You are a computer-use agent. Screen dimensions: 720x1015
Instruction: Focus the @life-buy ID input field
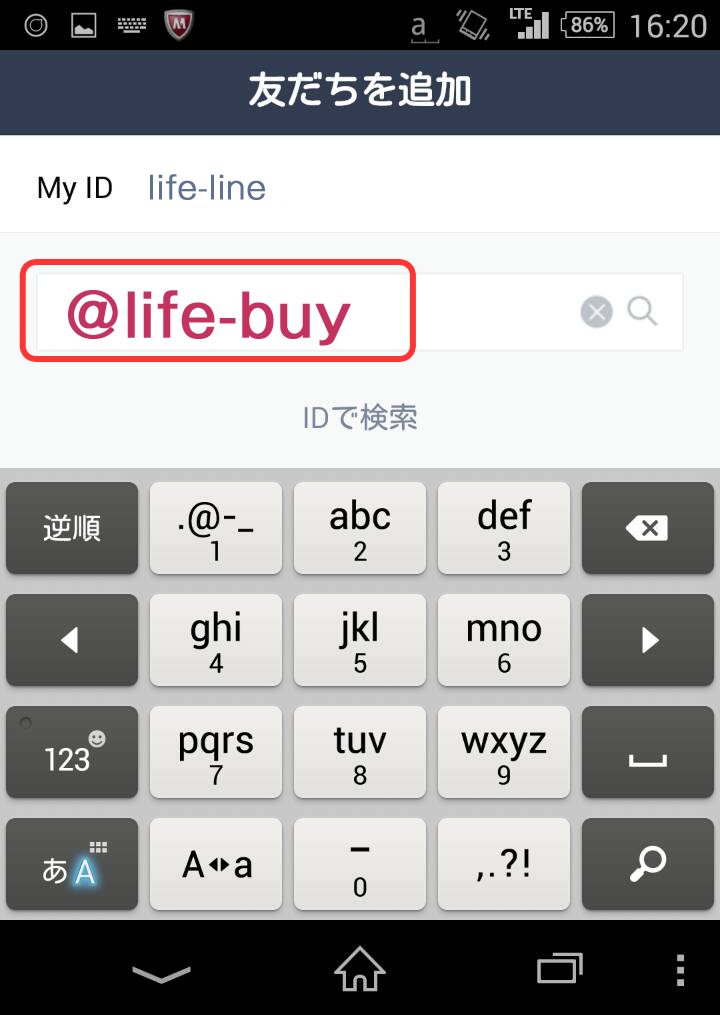click(300, 313)
